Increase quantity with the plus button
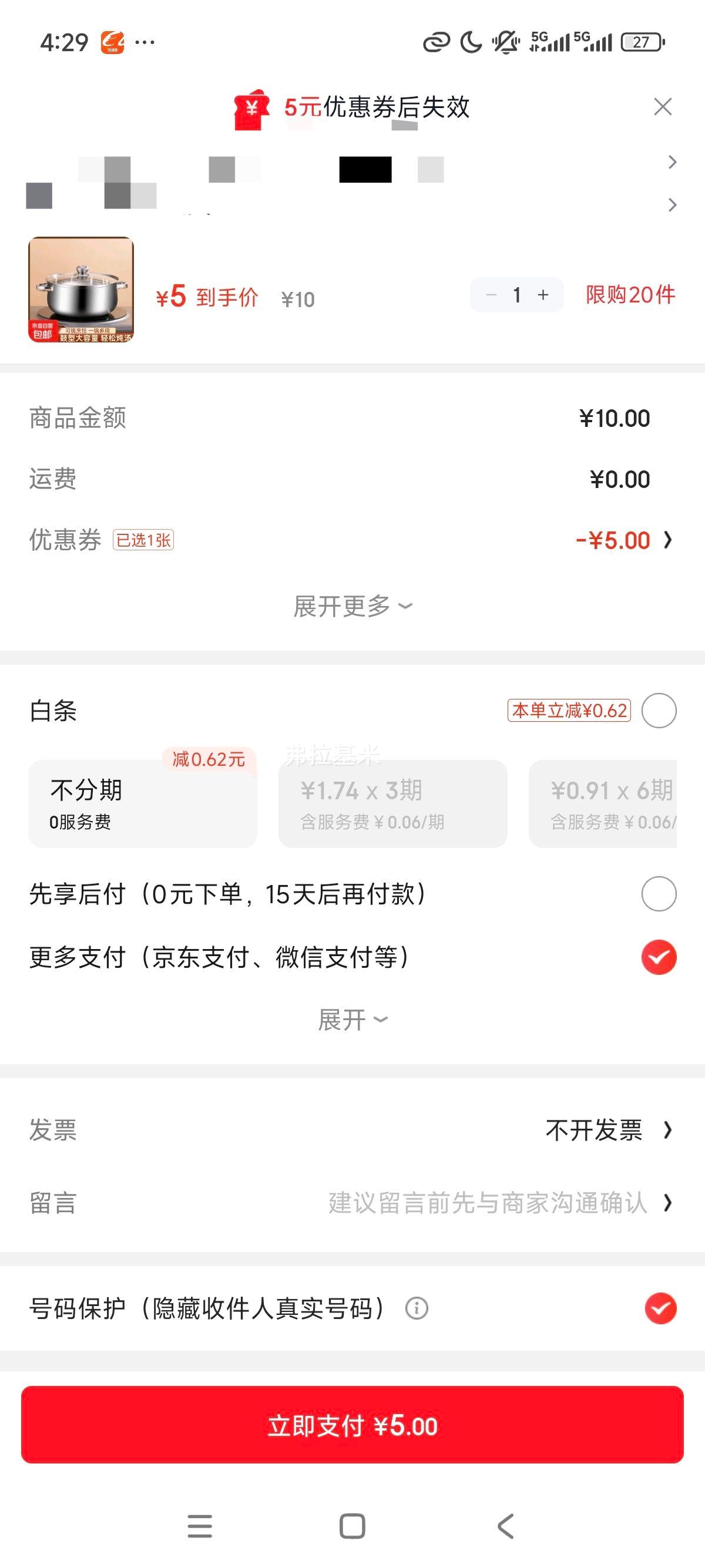The image size is (705, 1568). click(543, 295)
